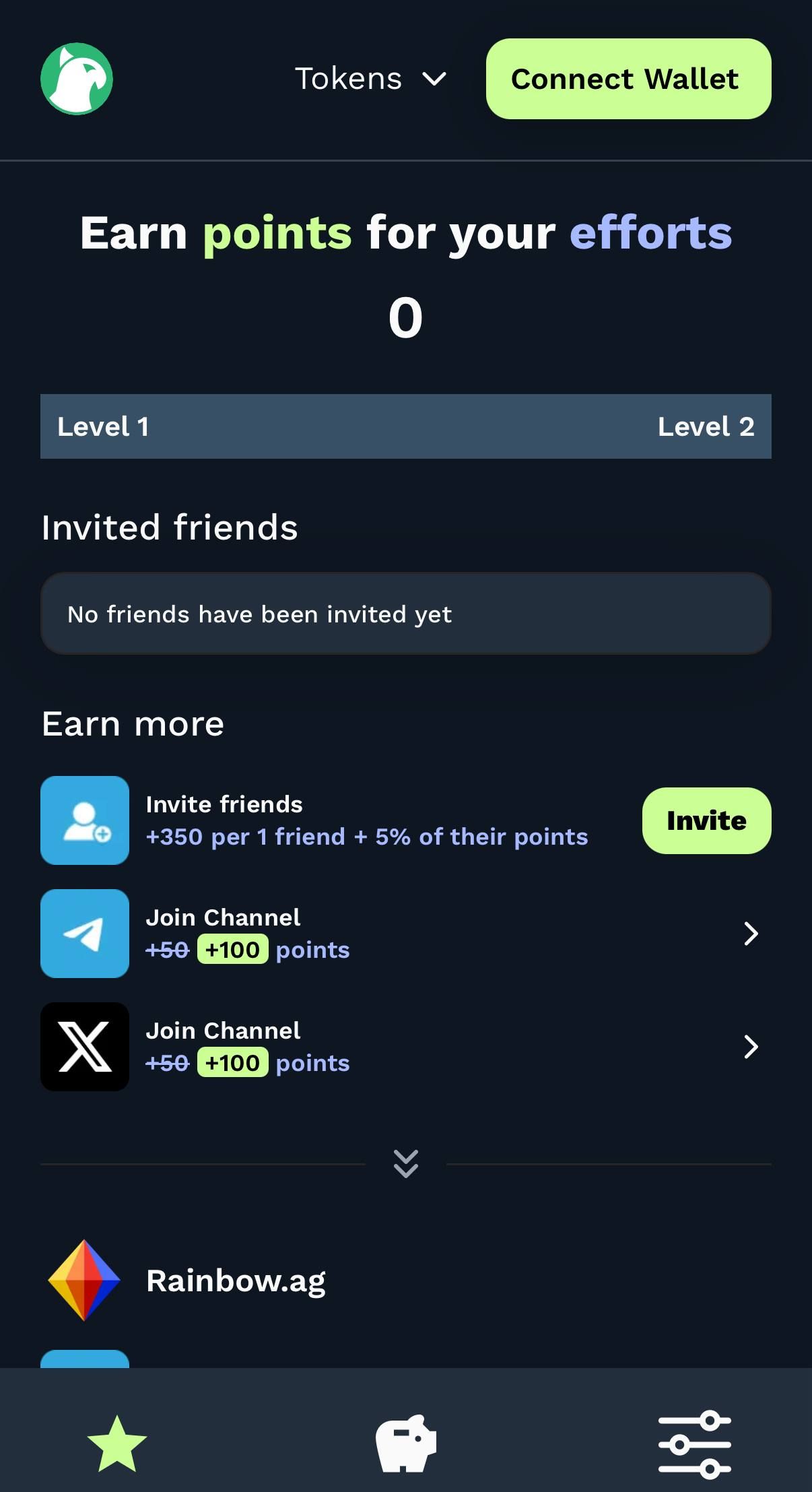Click the green parrot app logo
Viewport: 812px width, 1492px height.
click(x=77, y=77)
